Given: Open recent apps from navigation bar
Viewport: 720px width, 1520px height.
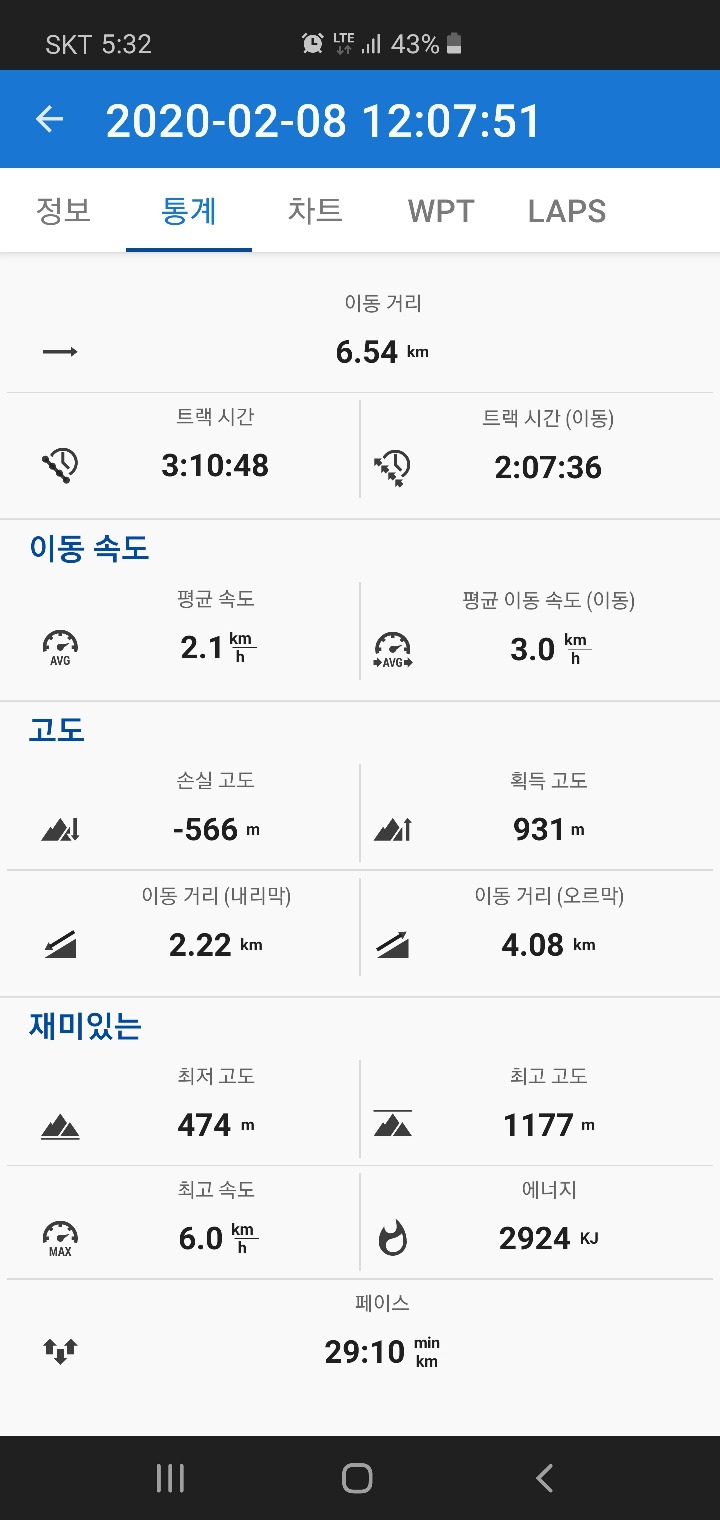Looking at the screenshot, I should coord(170,1478).
